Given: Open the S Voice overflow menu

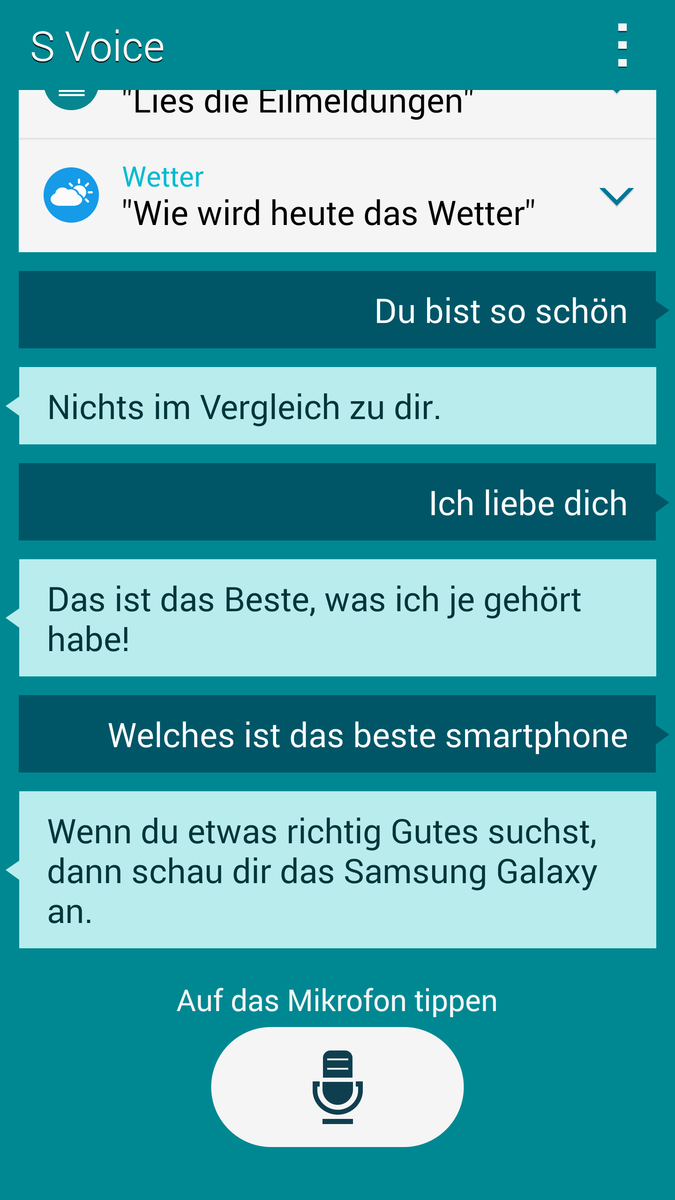Looking at the screenshot, I should (622, 46).
